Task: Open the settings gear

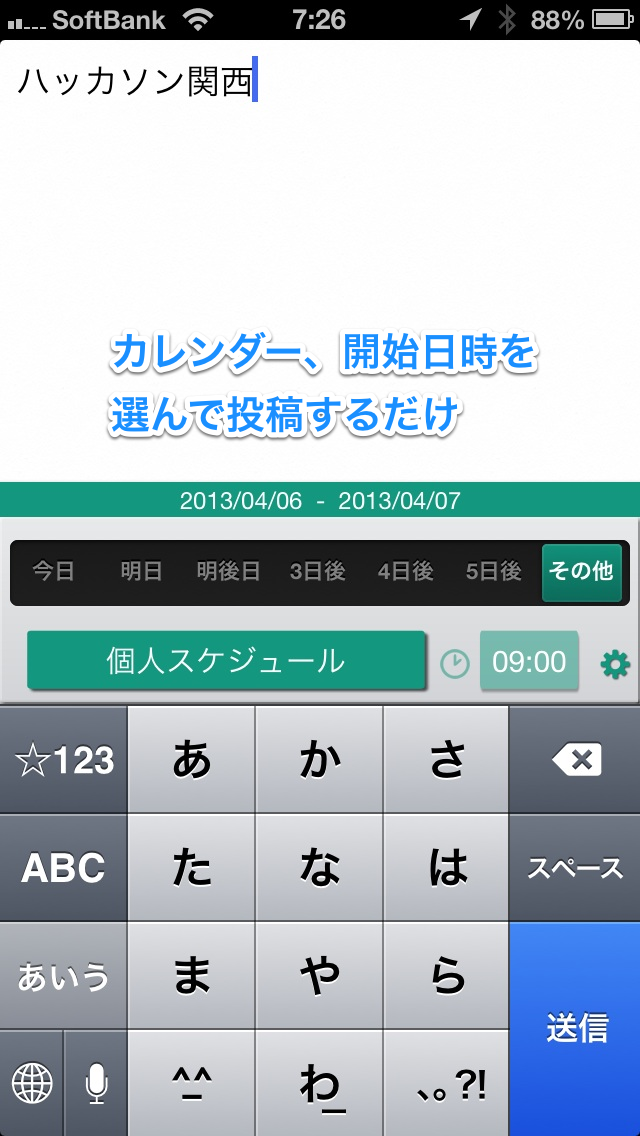Action: 615,664
